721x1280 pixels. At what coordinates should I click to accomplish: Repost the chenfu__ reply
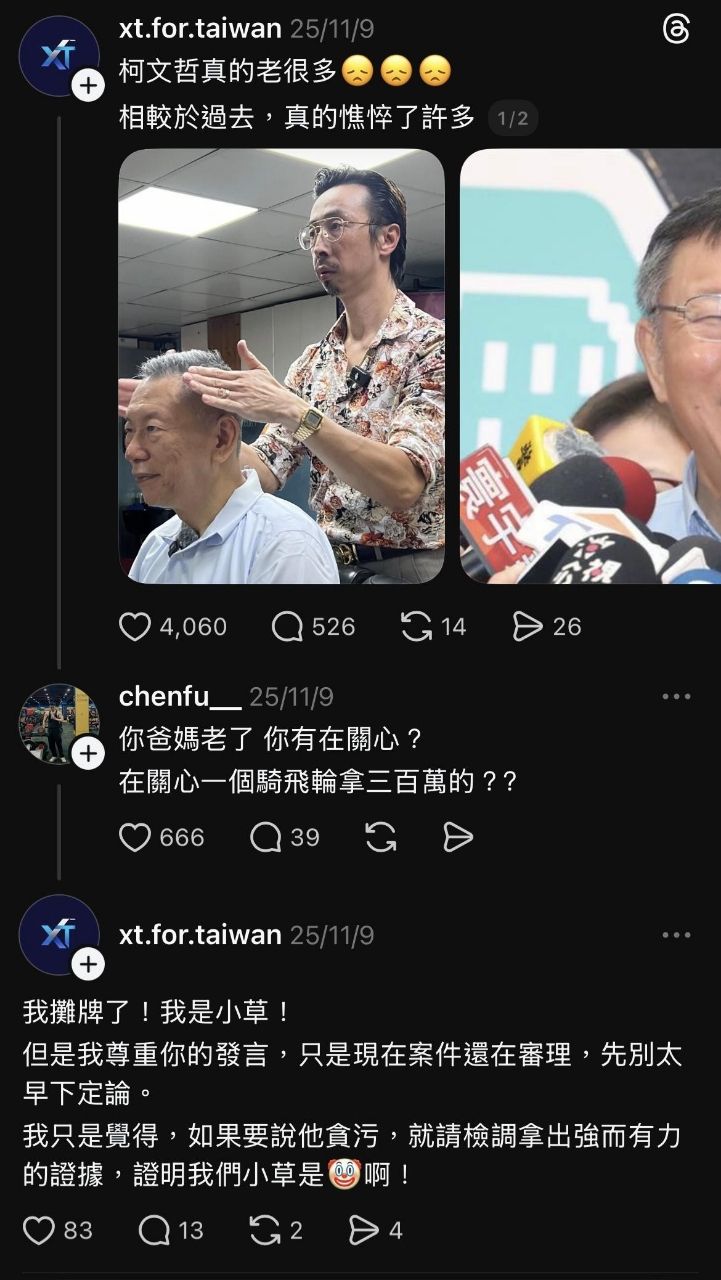381,837
